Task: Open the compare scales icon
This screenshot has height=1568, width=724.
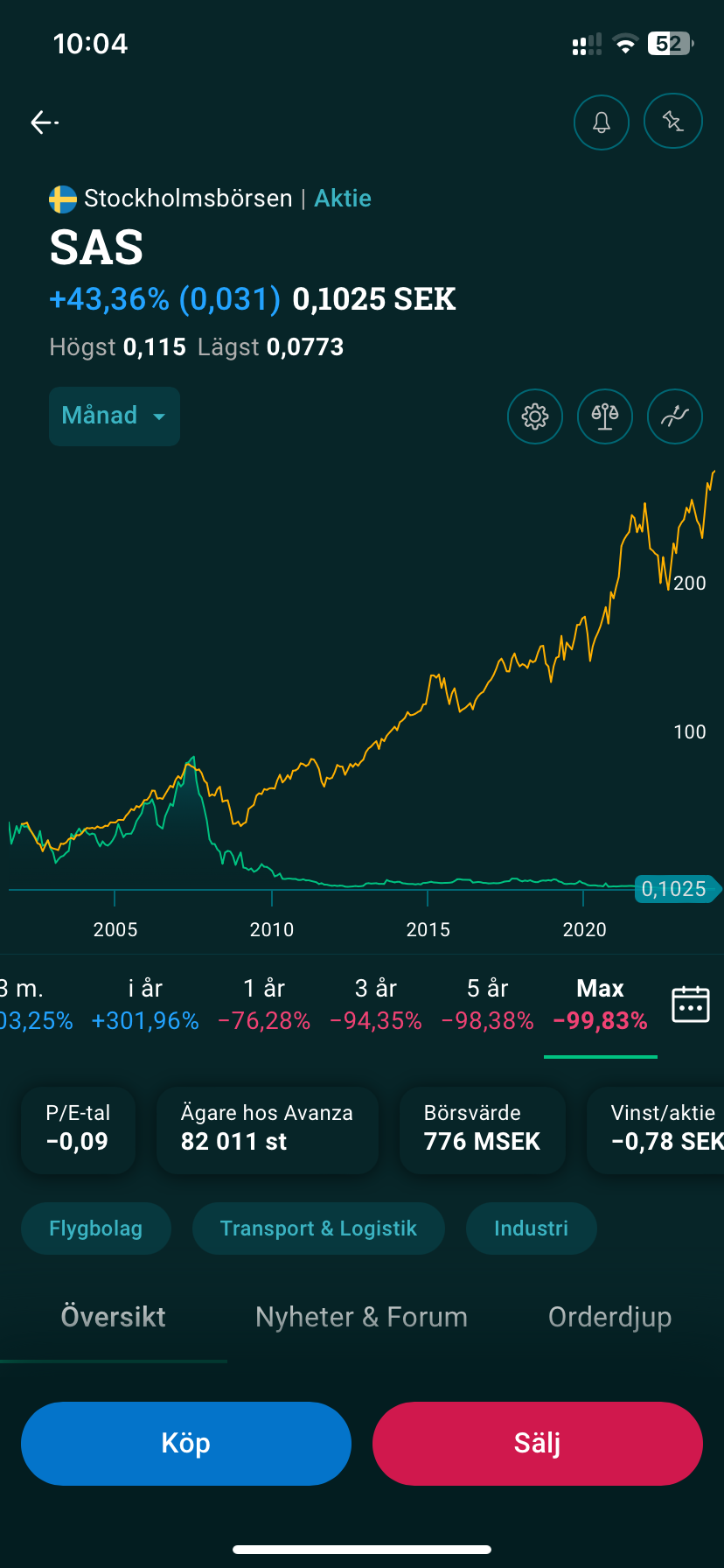Action: point(605,416)
